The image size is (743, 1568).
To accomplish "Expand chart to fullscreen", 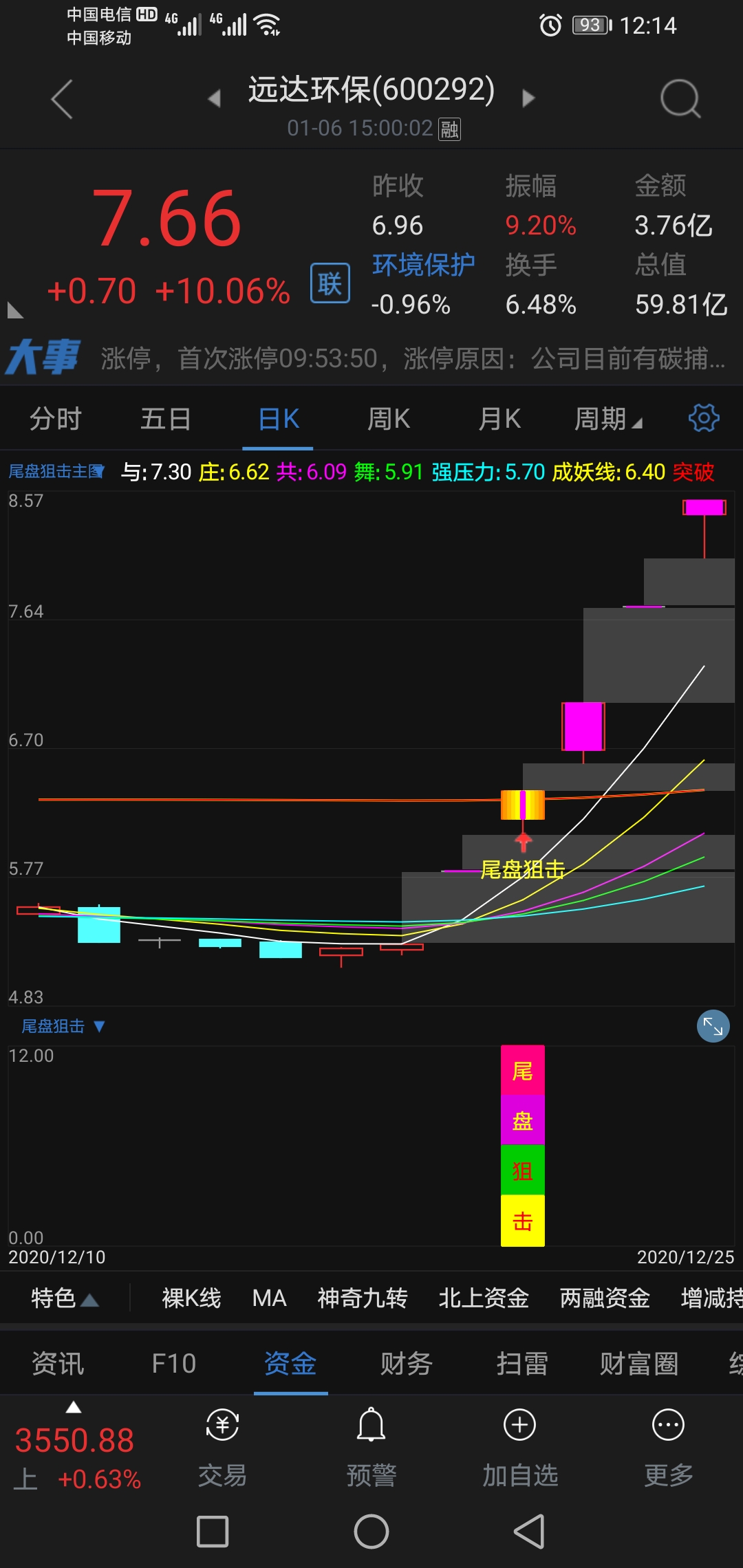I will (x=713, y=1027).
